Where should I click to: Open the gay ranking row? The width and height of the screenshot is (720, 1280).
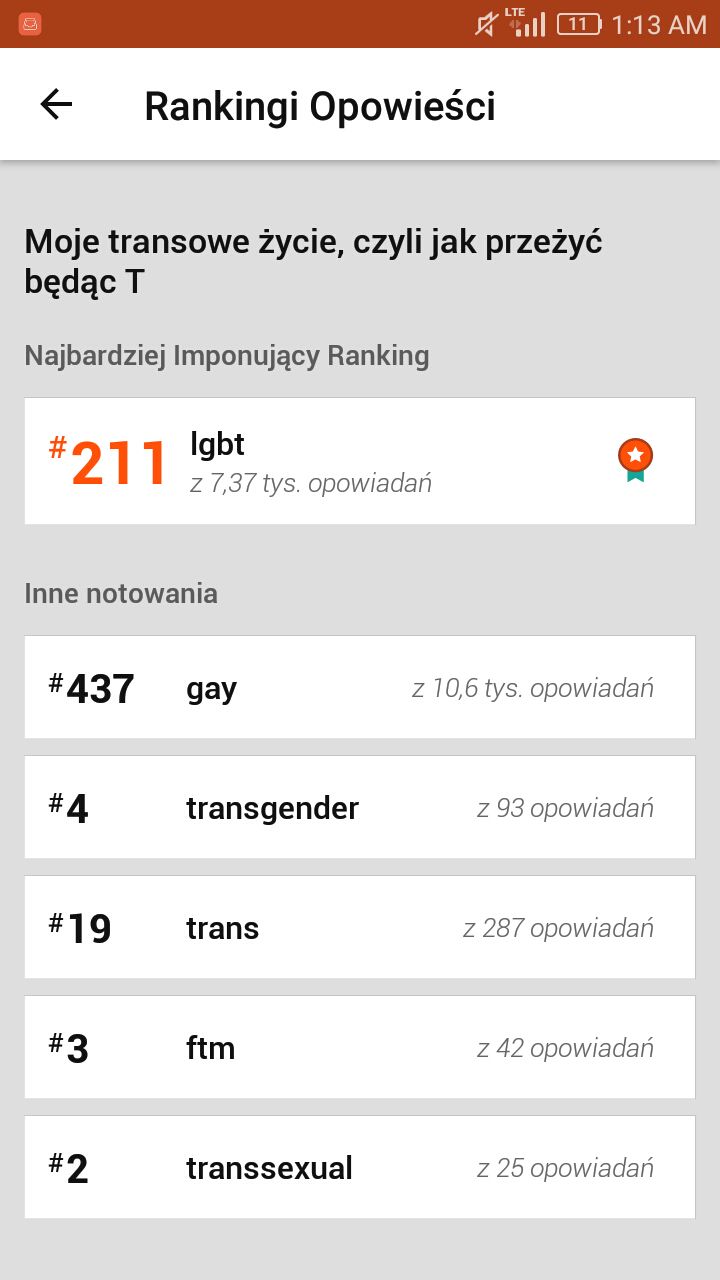click(x=360, y=687)
